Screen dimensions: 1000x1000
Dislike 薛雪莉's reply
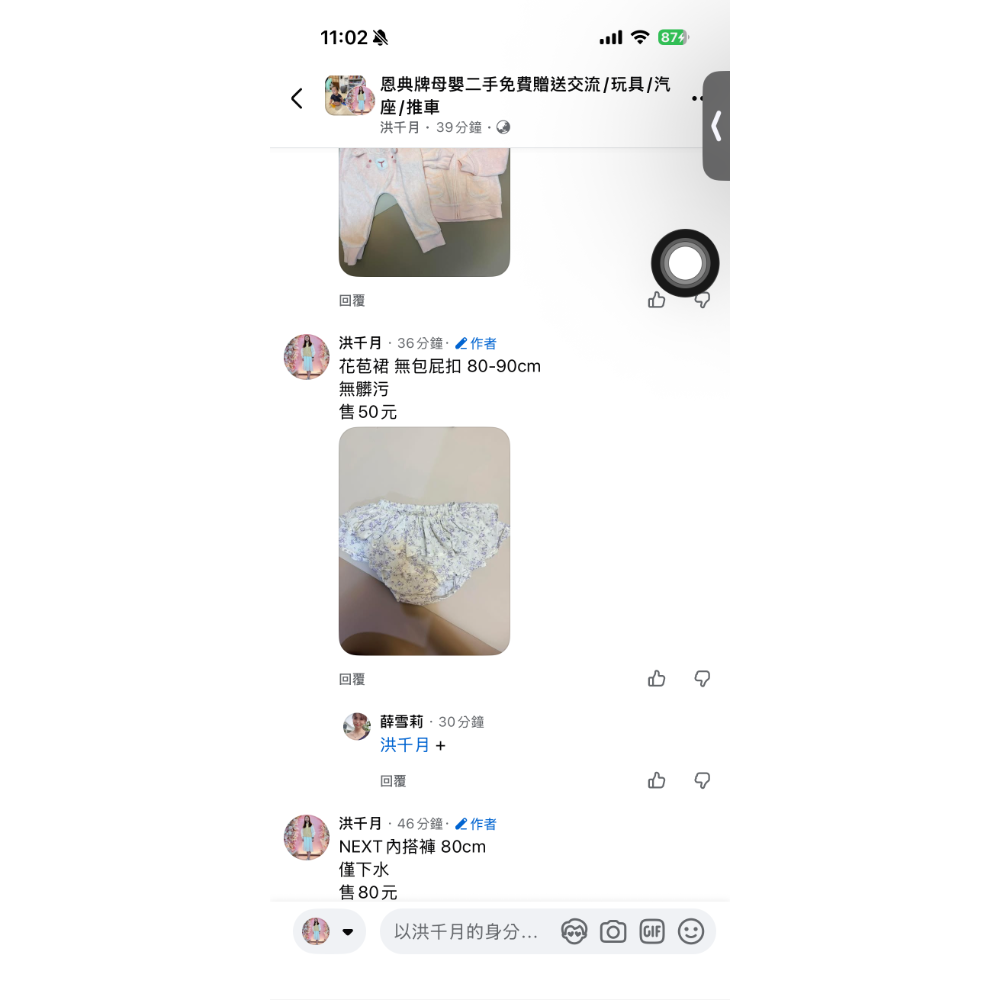[x=702, y=781]
